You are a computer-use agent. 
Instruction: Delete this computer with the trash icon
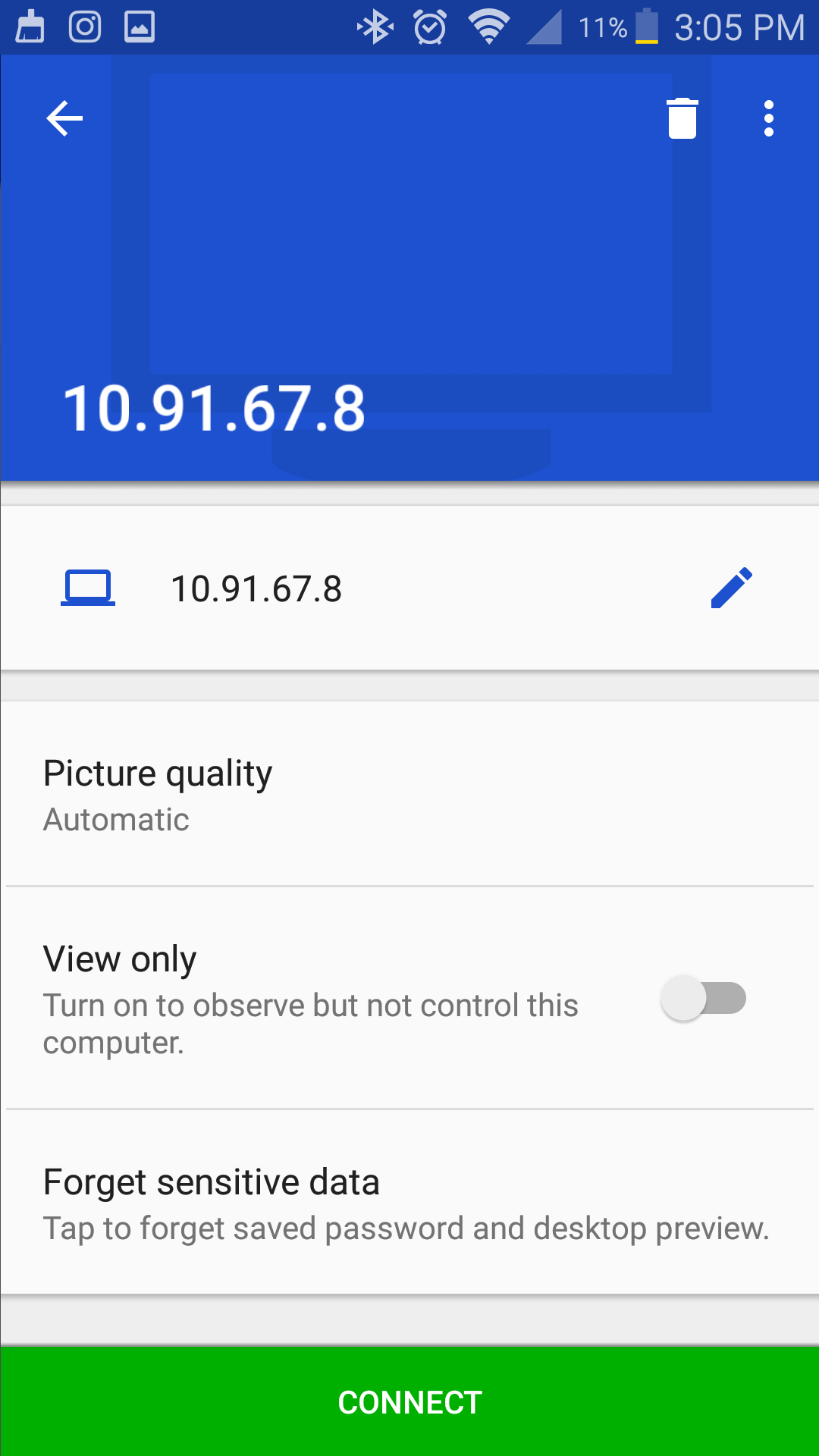[x=682, y=118]
